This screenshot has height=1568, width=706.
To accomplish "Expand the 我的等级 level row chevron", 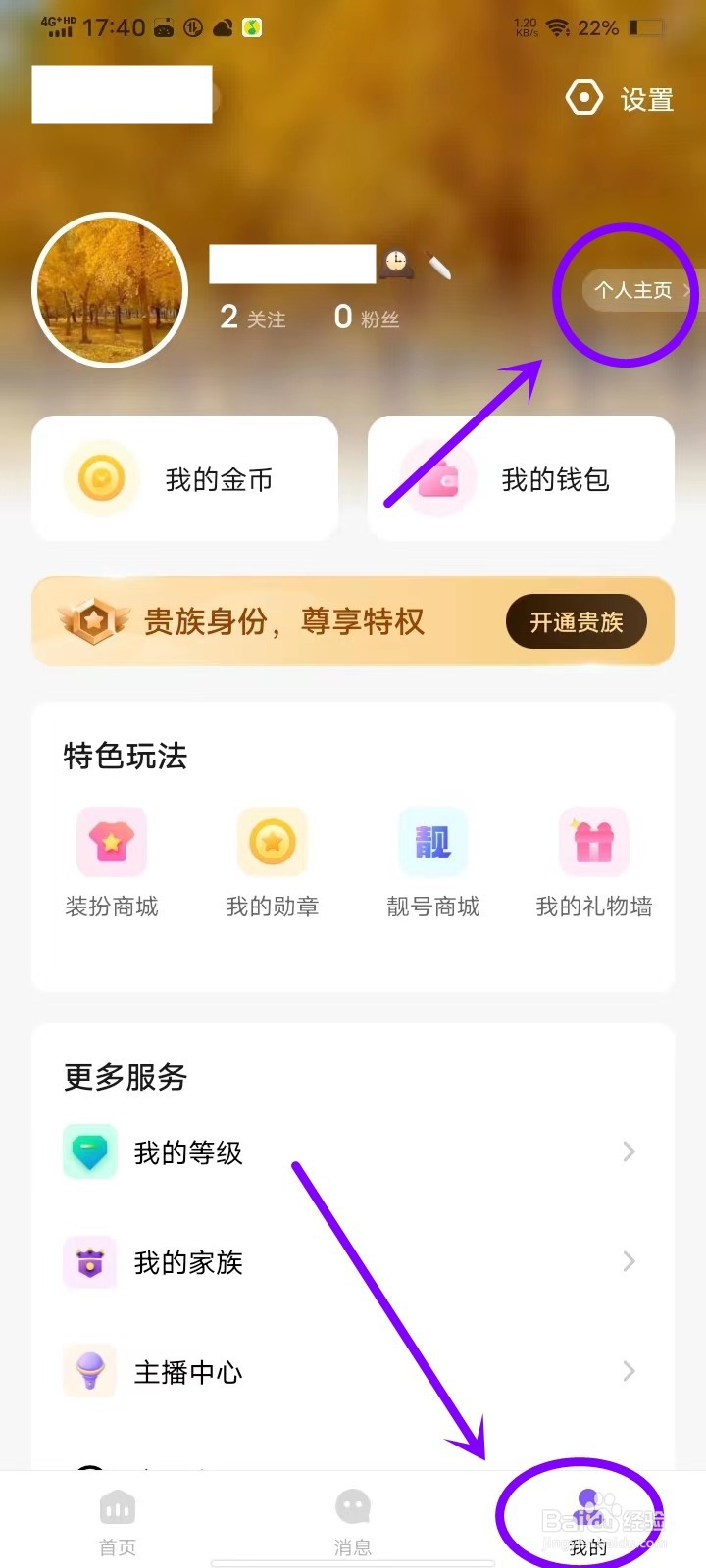I will (629, 1151).
